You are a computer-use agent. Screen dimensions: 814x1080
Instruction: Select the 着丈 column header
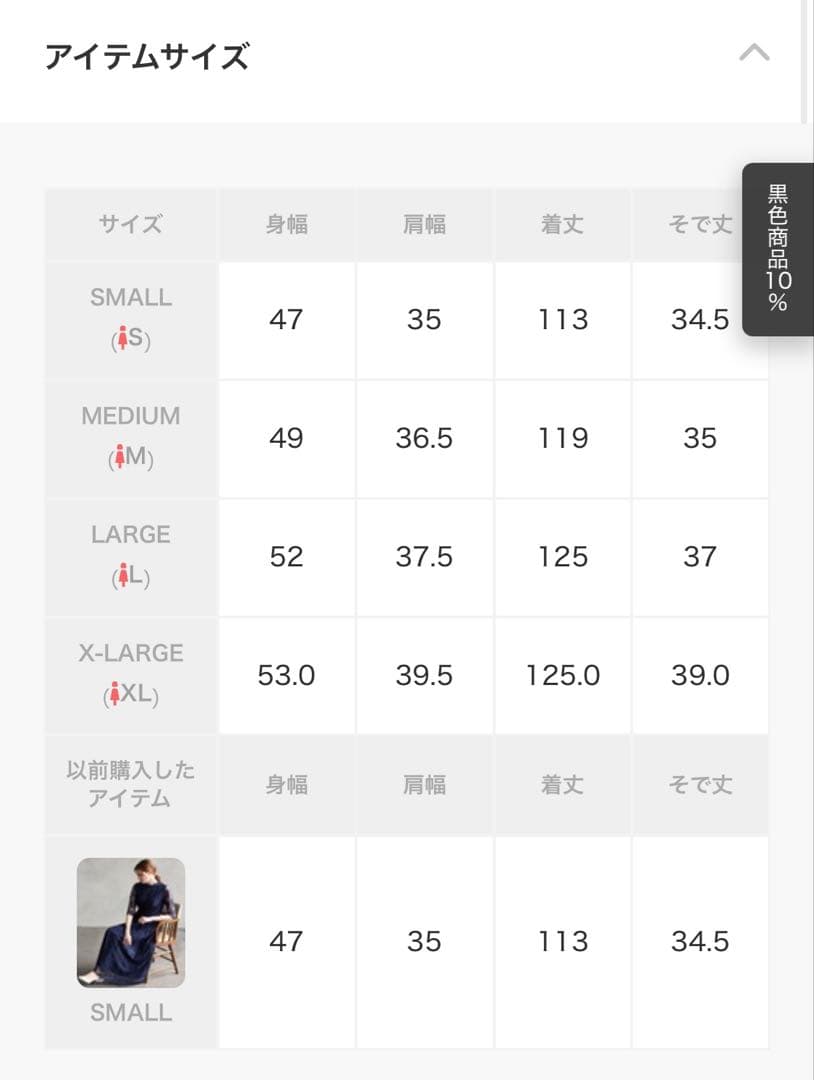coord(563,225)
